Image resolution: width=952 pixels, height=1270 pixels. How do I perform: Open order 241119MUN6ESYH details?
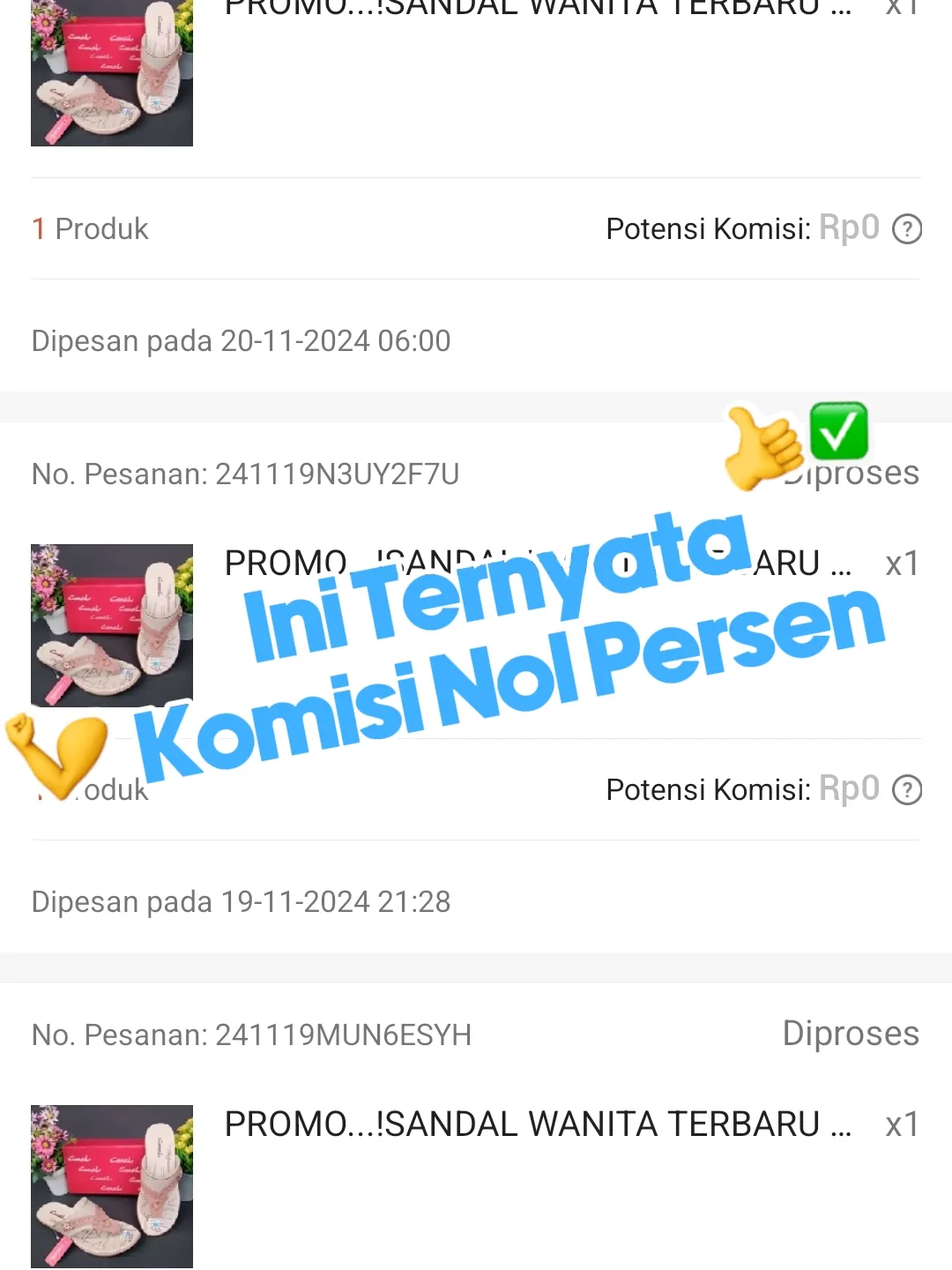251,1035
